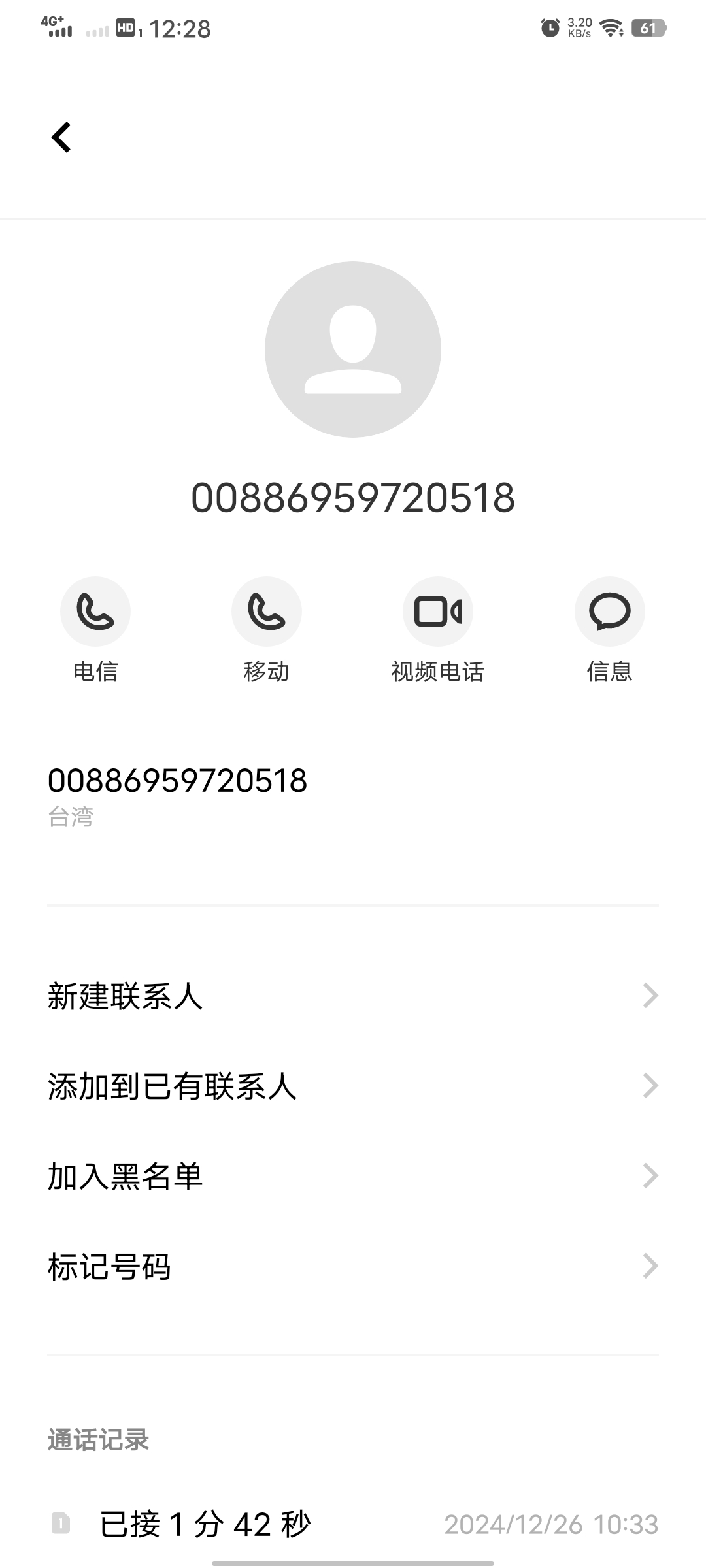The image size is (706, 1568).
Task: Open the call record from 2024/12/26 10:33
Action: point(353,1524)
